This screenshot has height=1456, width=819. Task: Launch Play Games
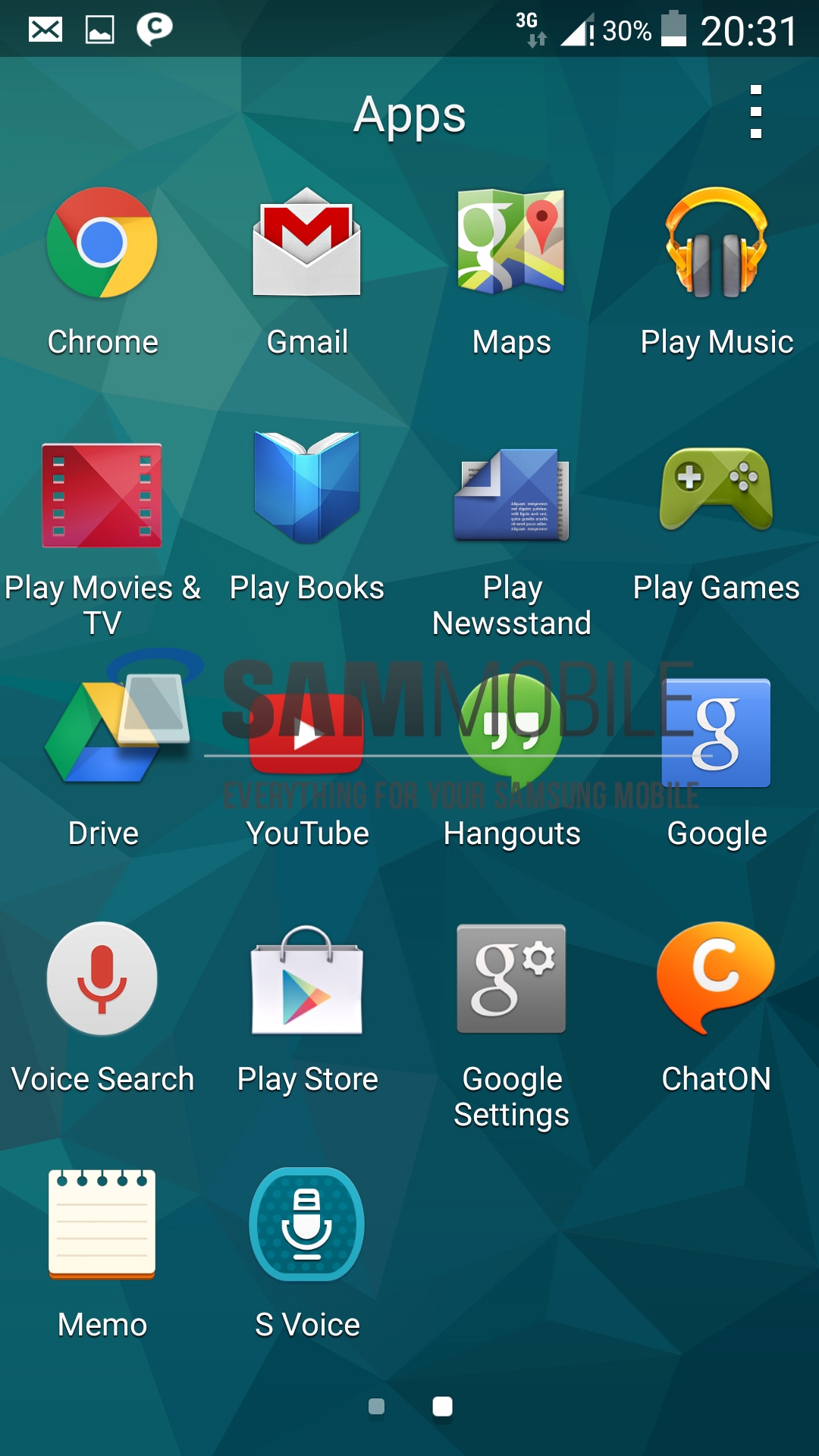(717, 490)
